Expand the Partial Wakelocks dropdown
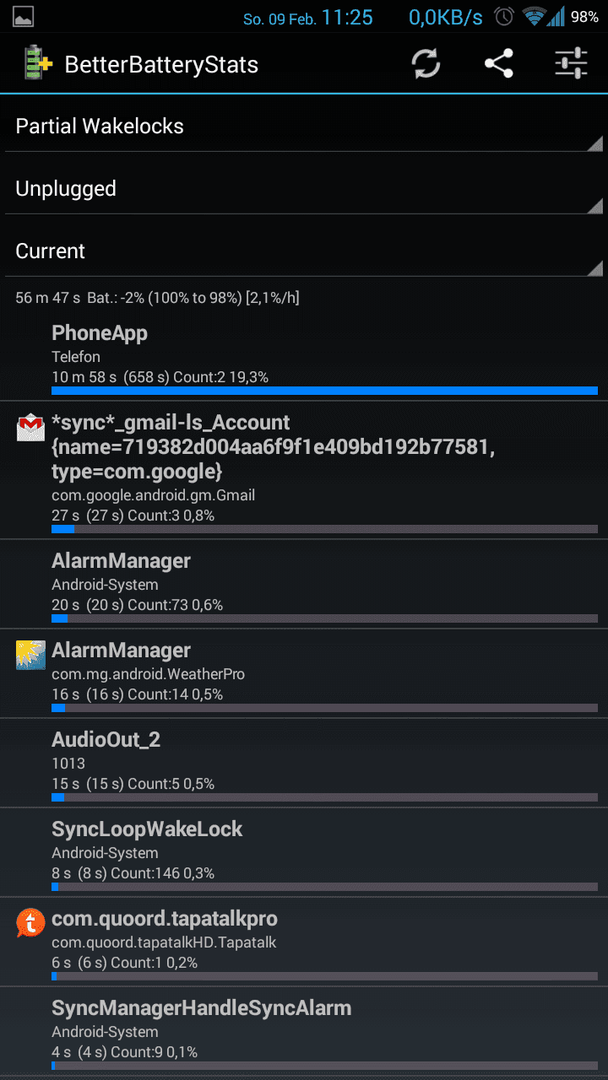Image resolution: width=608 pixels, height=1080 pixels. pyautogui.click(x=304, y=127)
